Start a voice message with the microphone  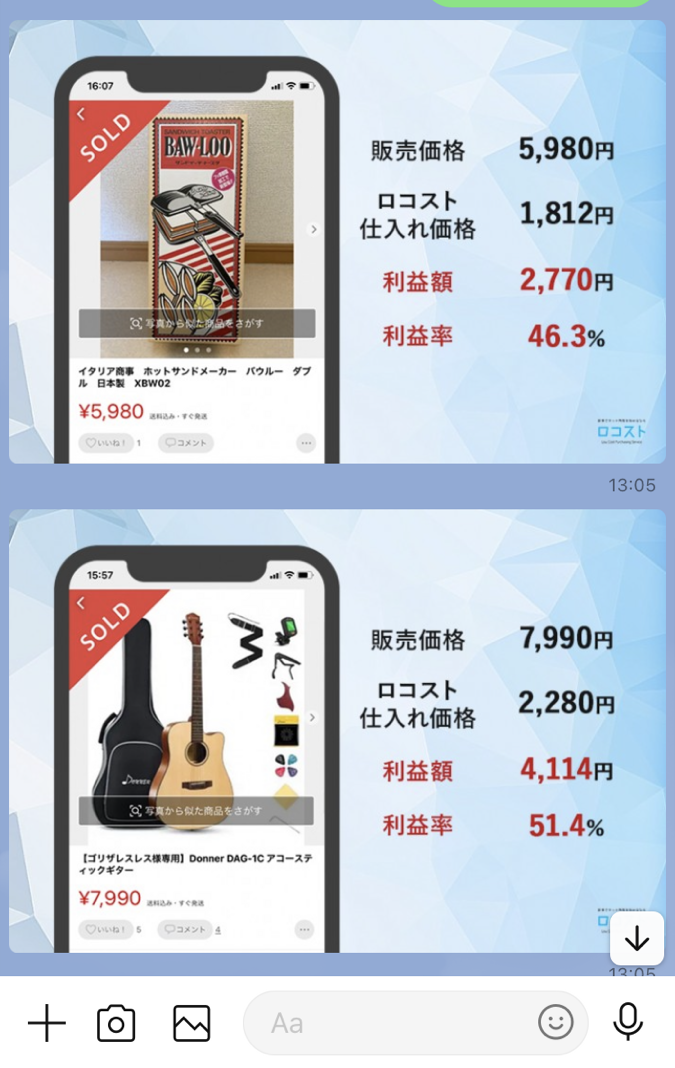628,1022
